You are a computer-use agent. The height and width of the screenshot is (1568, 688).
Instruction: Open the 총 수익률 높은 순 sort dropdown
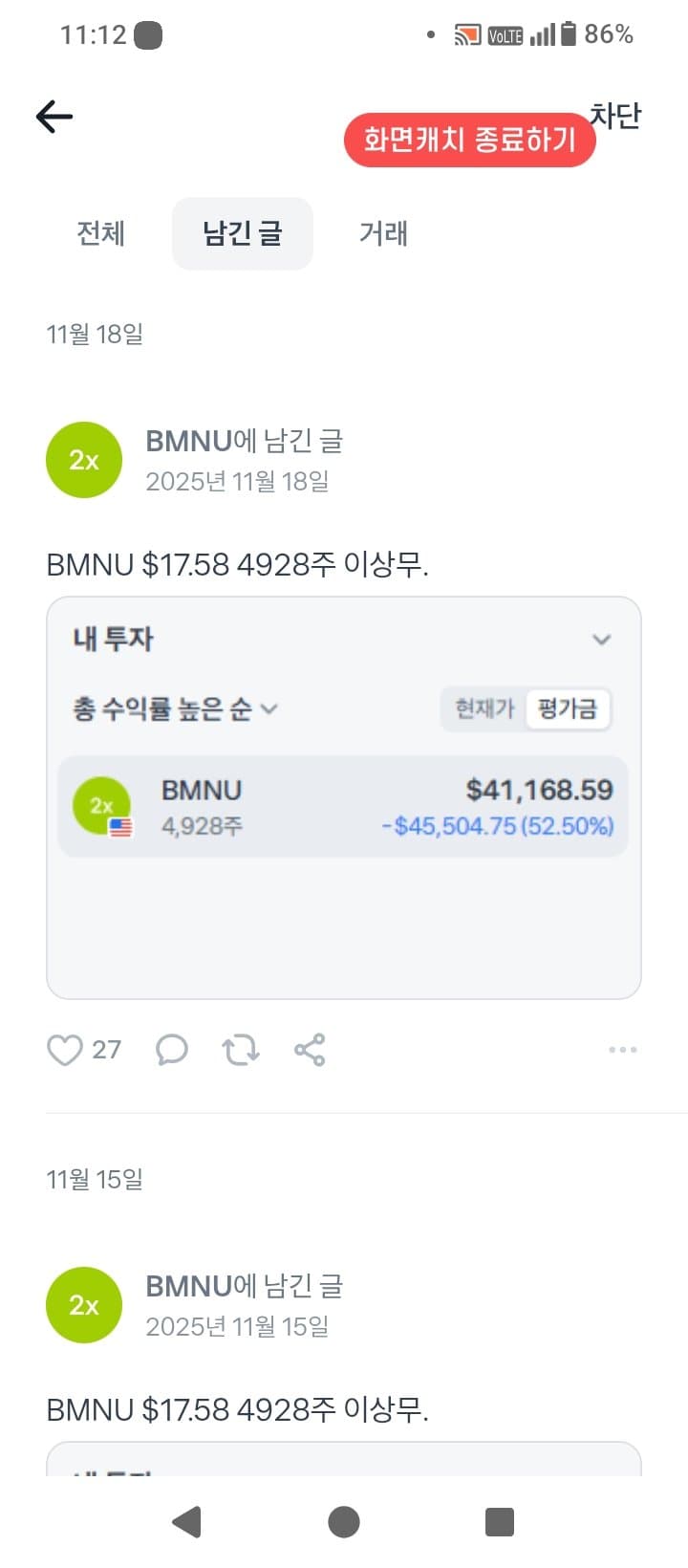(x=175, y=708)
